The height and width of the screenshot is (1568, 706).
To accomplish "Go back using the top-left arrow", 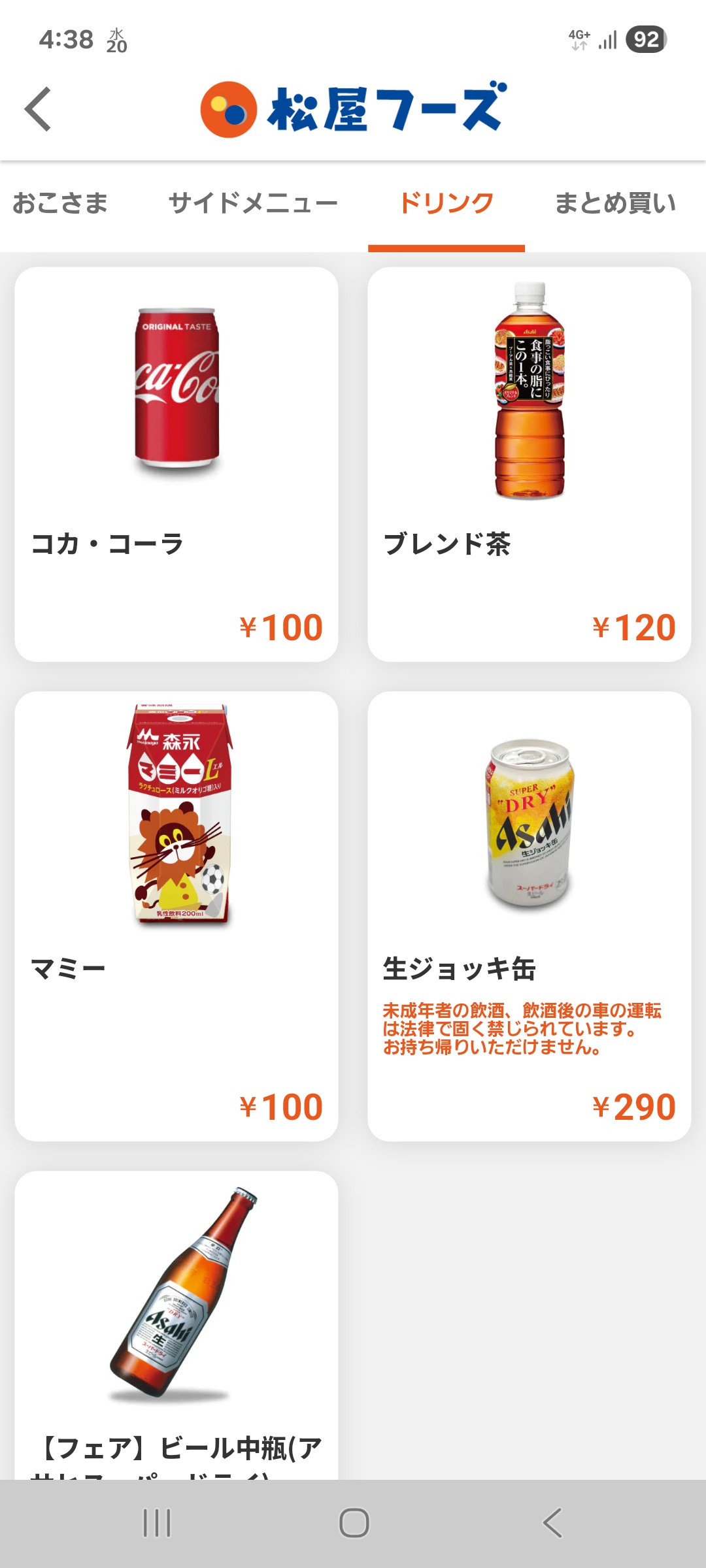I will pyautogui.click(x=38, y=109).
